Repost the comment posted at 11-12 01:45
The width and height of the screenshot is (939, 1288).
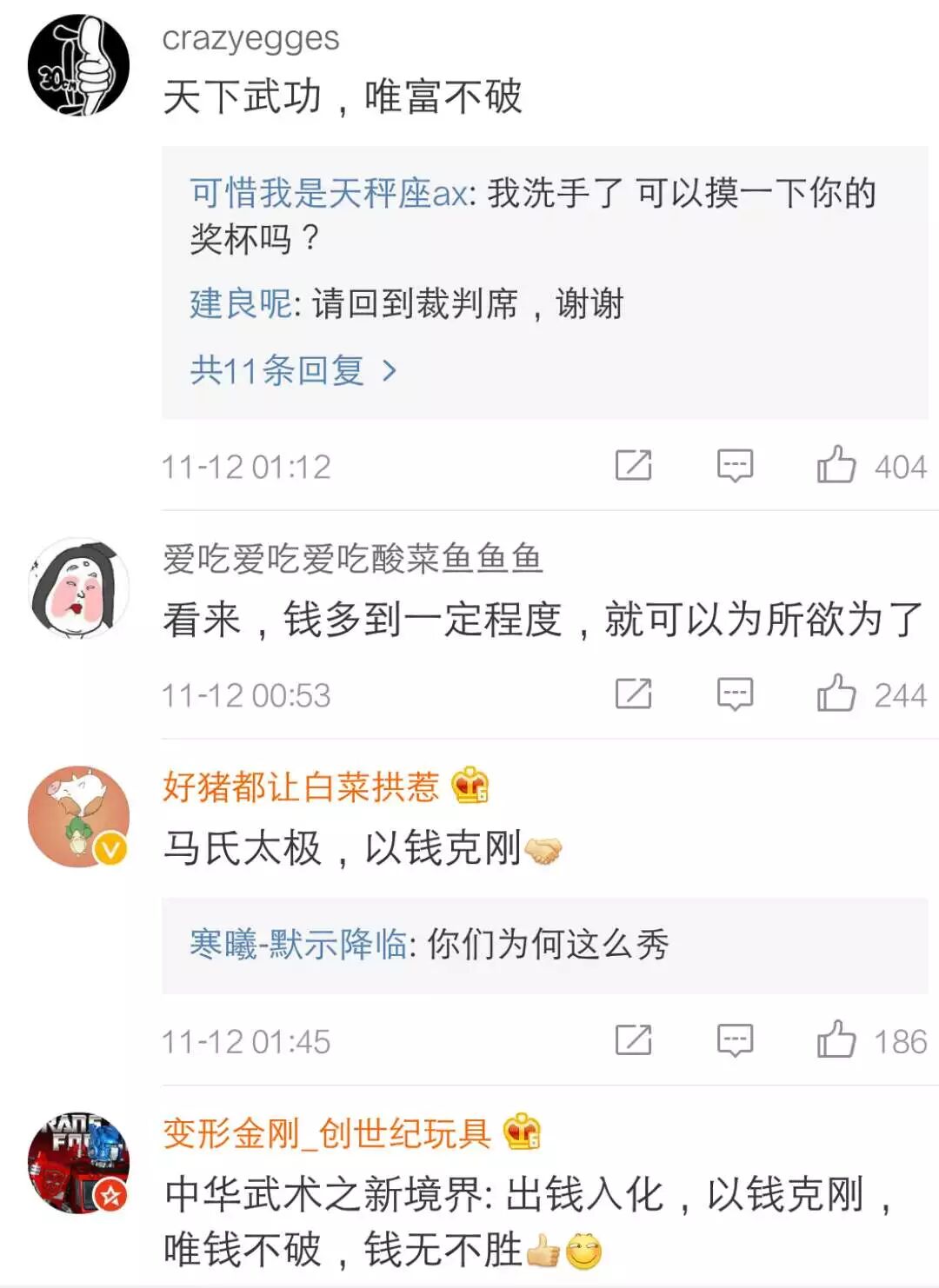tap(633, 1039)
